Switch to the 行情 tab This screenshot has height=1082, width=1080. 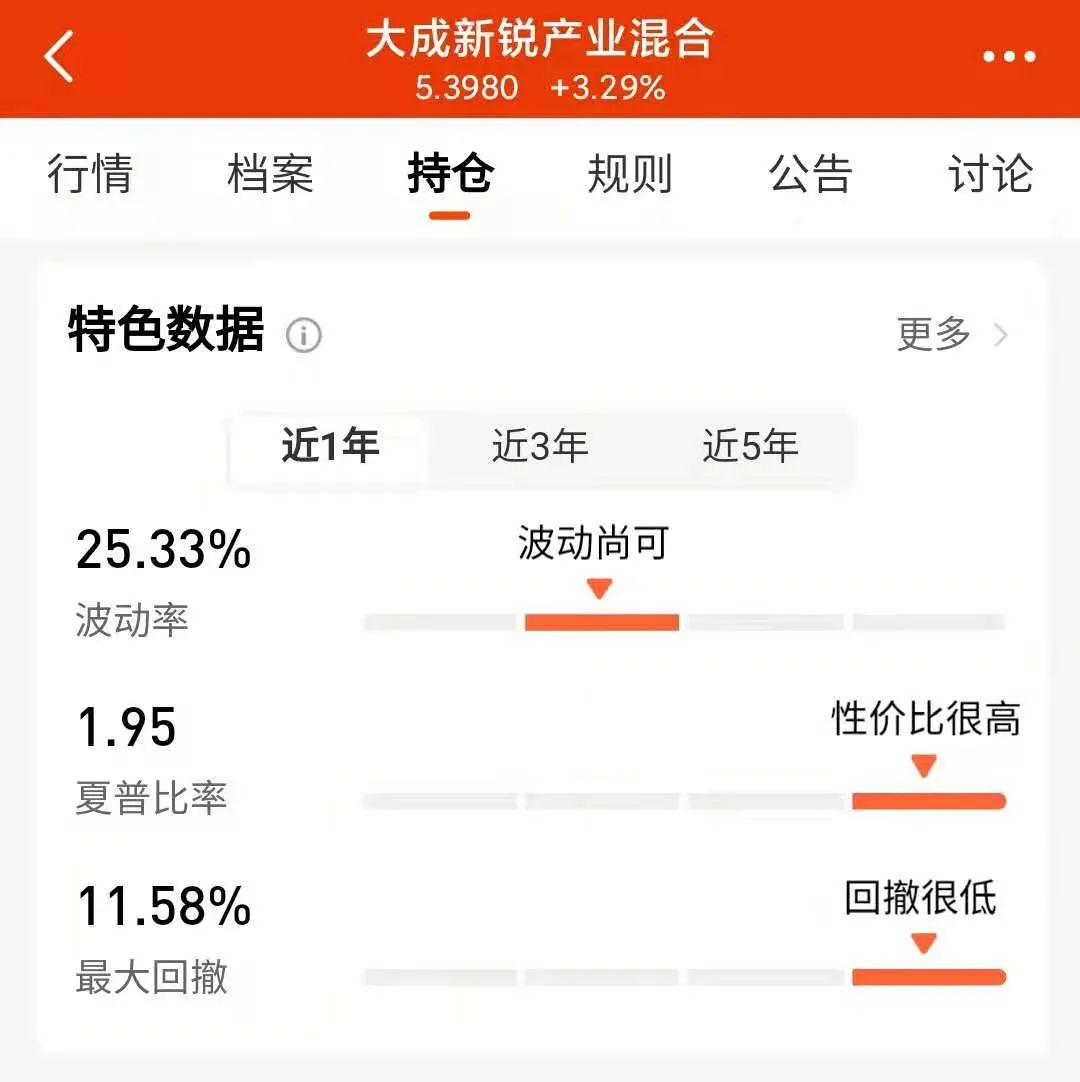point(90,174)
